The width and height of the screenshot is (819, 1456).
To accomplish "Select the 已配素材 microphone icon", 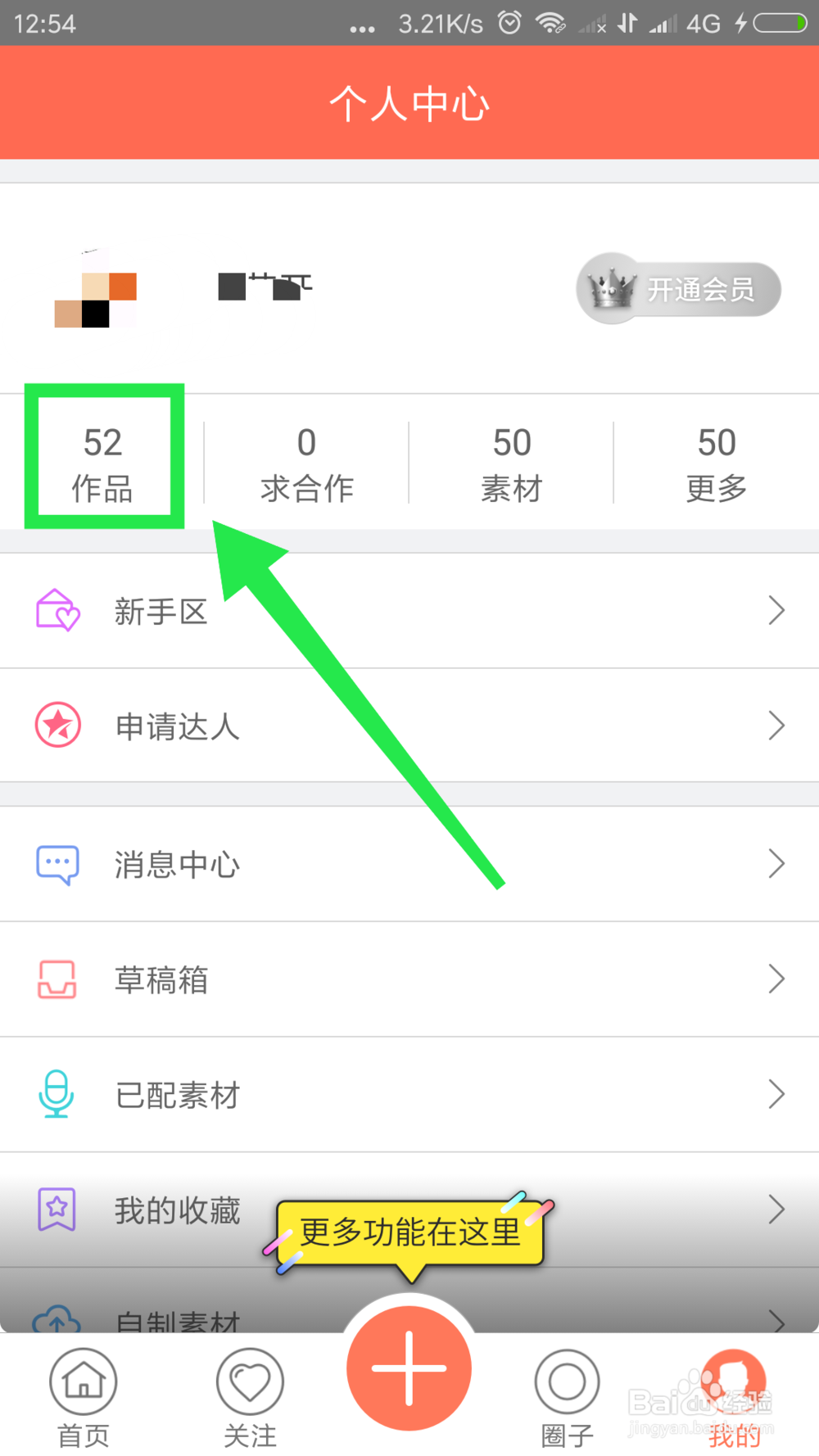I will click(57, 1095).
